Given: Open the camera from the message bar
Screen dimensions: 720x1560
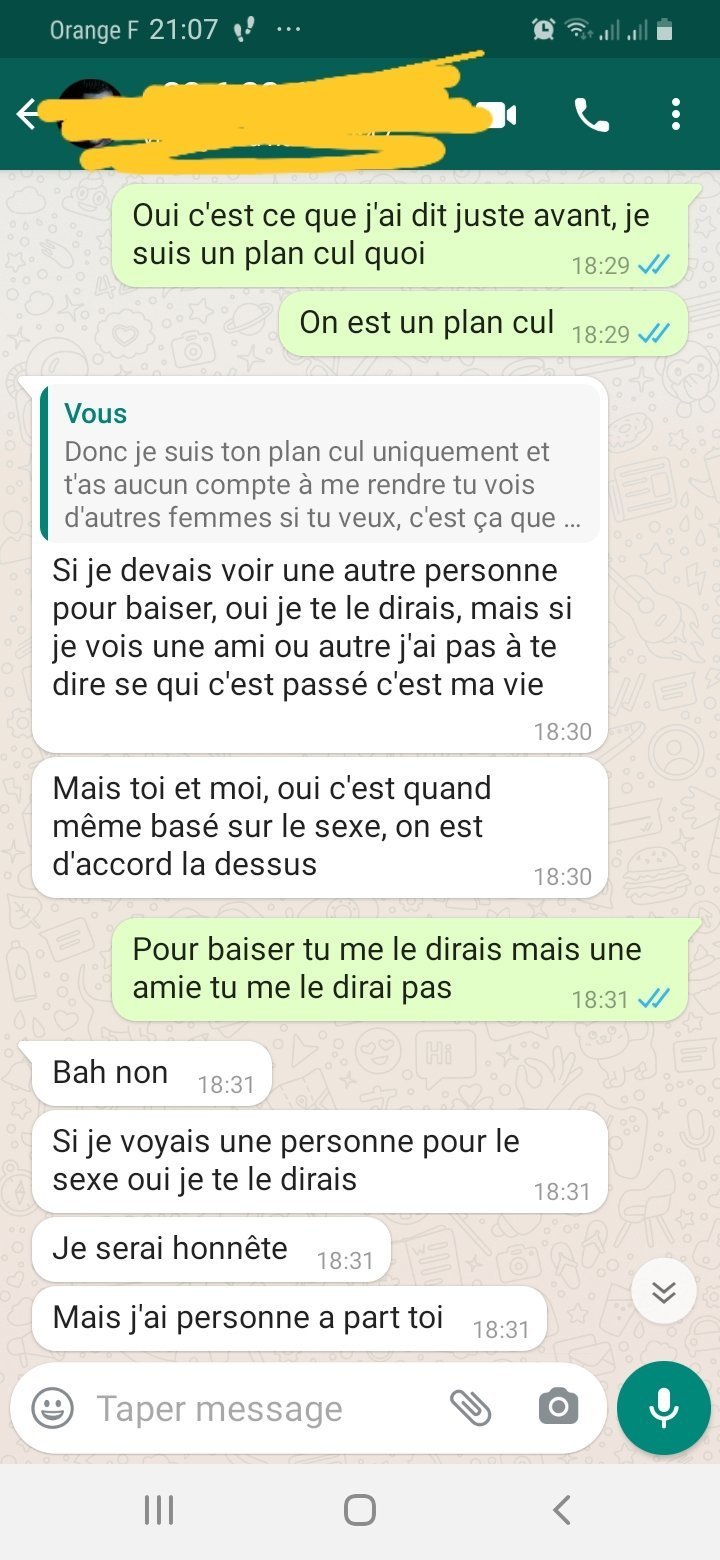Looking at the screenshot, I should (558, 1408).
